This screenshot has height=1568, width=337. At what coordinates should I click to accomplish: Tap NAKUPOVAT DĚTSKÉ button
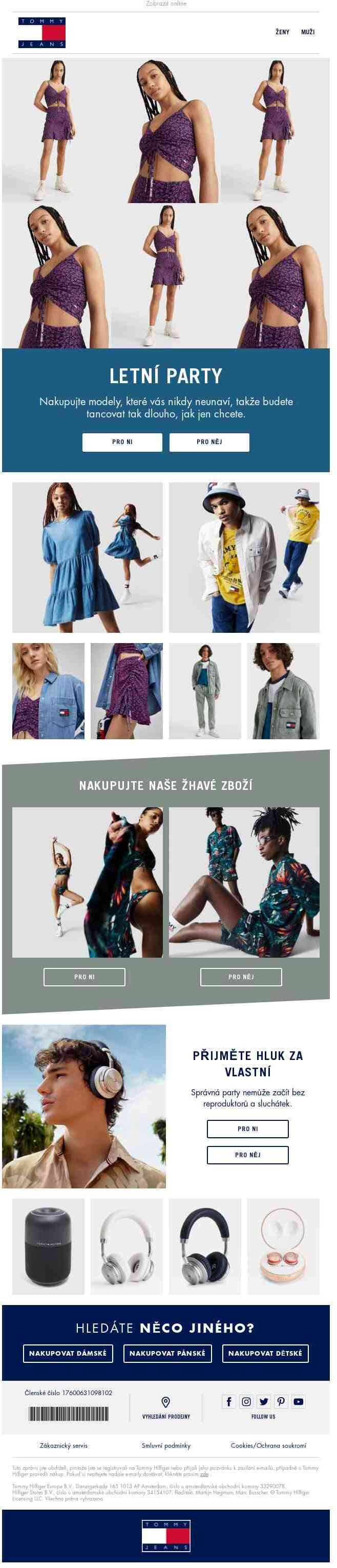[x=264, y=1353]
